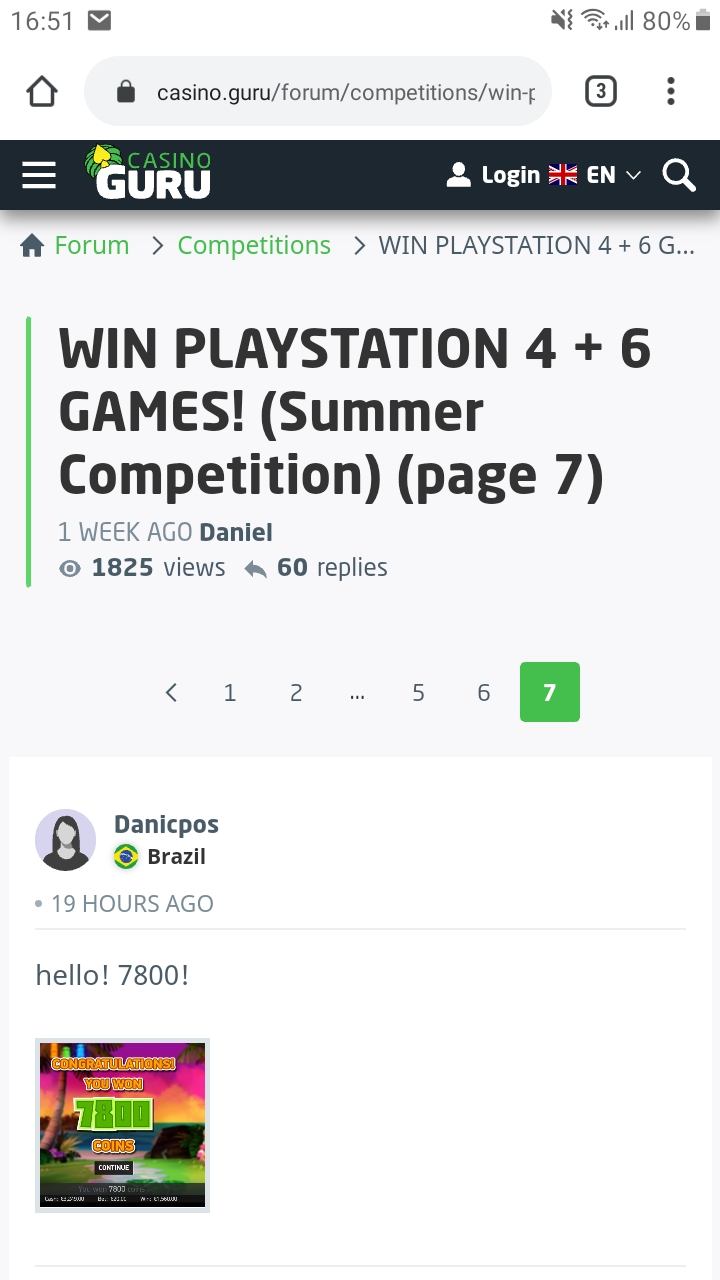This screenshot has height=1280, width=720.
Task: Open the hamburger site menu
Action: (39, 176)
